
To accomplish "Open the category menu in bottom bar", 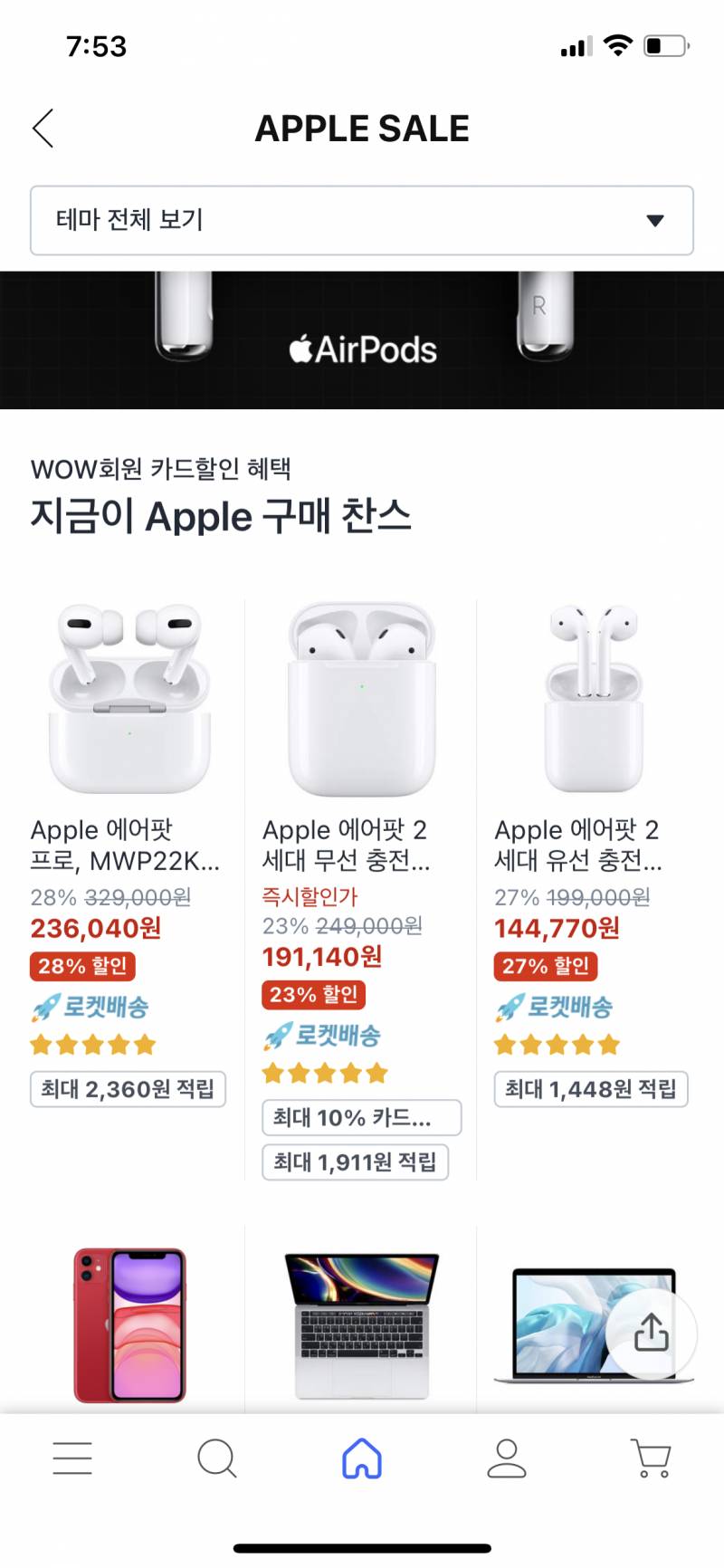I will (x=72, y=1458).
